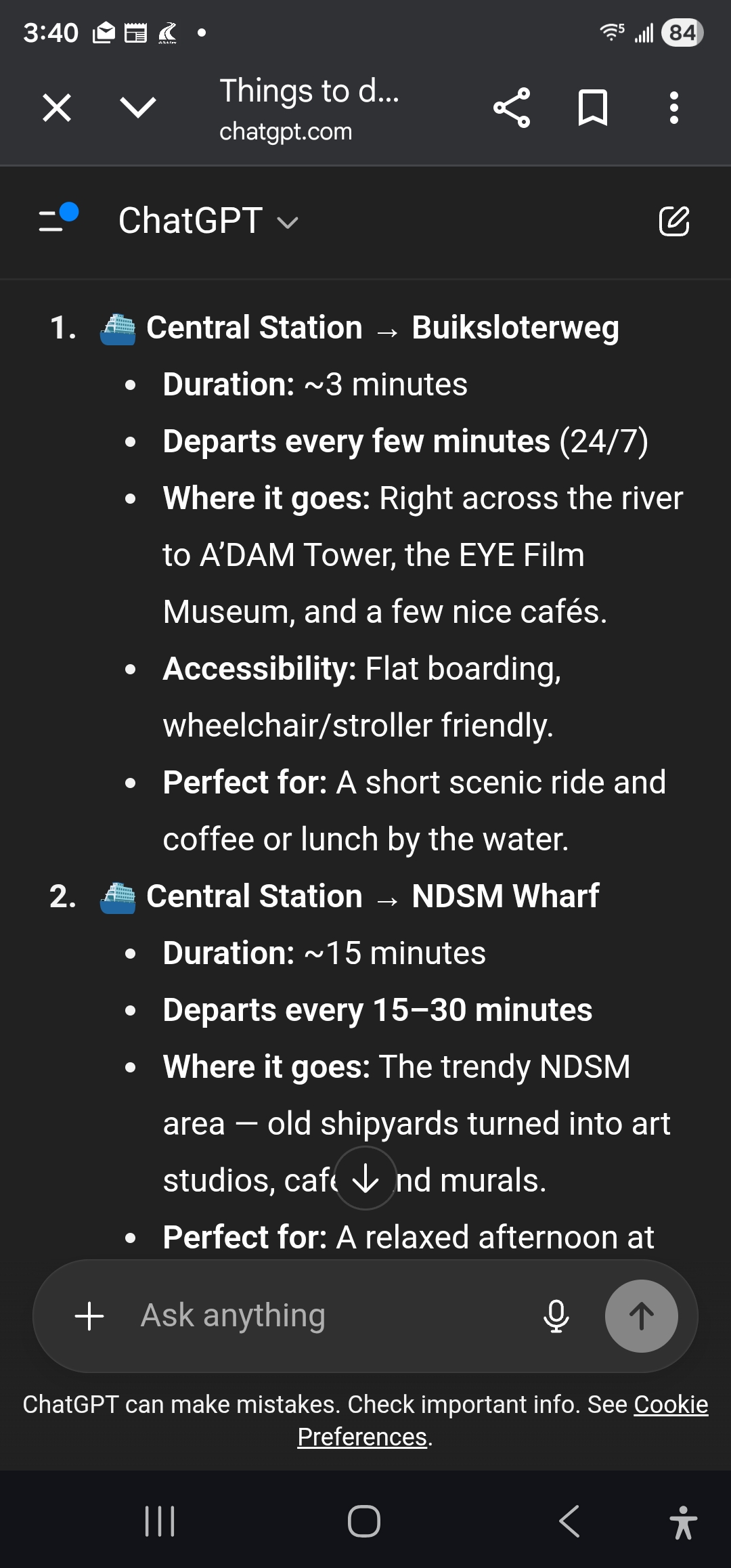Send the message with the arrow button
This screenshot has height=1568, width=731.
click(x=641, y=1316)
